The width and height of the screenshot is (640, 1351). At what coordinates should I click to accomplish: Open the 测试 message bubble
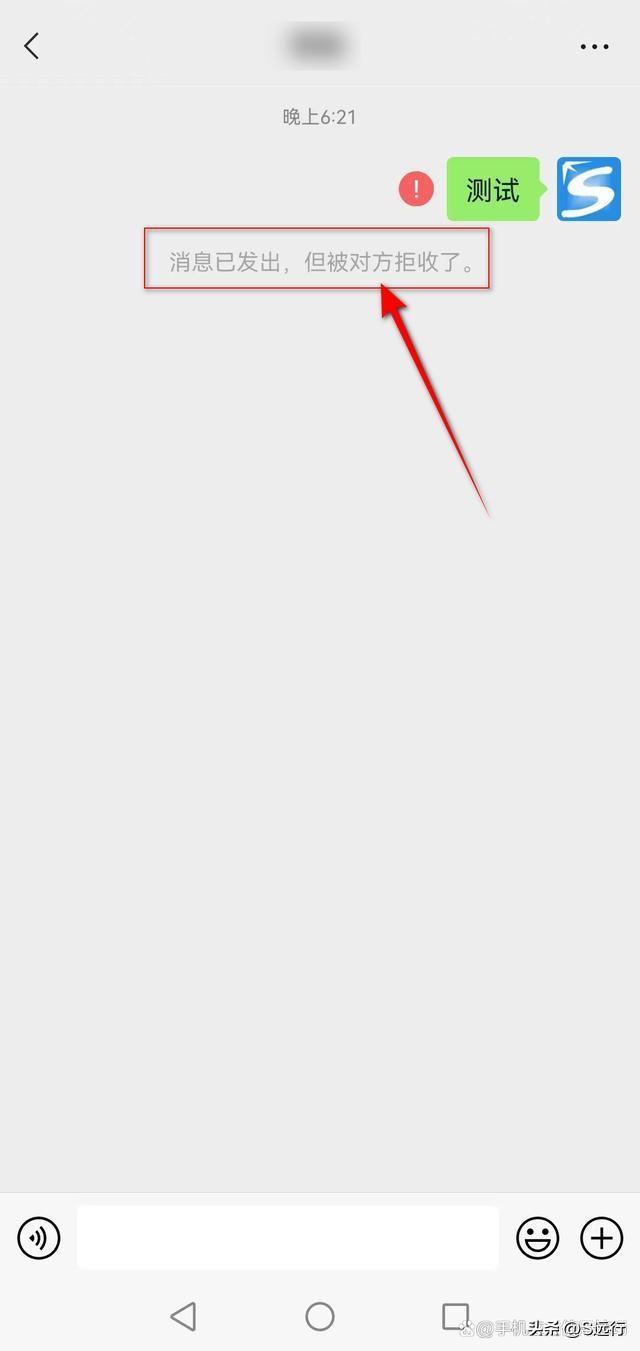pos(493,189)
